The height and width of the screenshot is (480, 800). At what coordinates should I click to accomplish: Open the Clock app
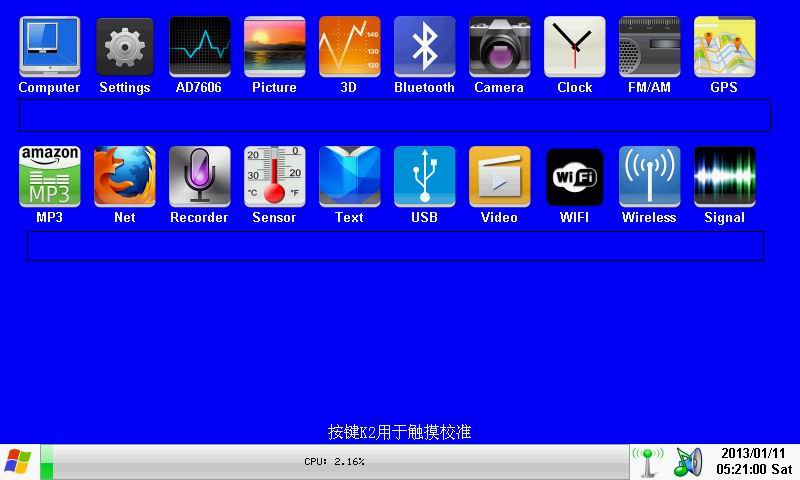(574, 46)
